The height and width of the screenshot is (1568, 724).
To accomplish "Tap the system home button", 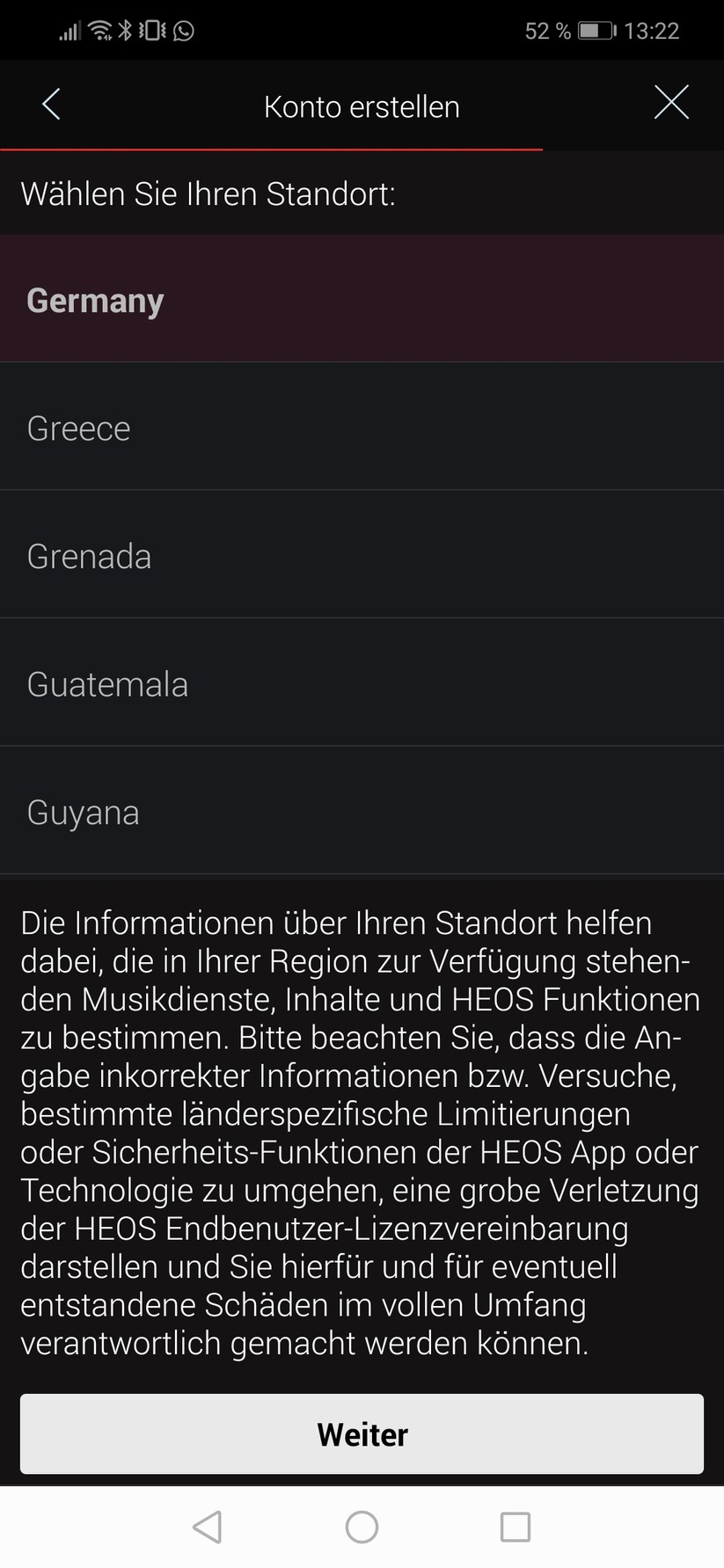I will (362, 1528).
